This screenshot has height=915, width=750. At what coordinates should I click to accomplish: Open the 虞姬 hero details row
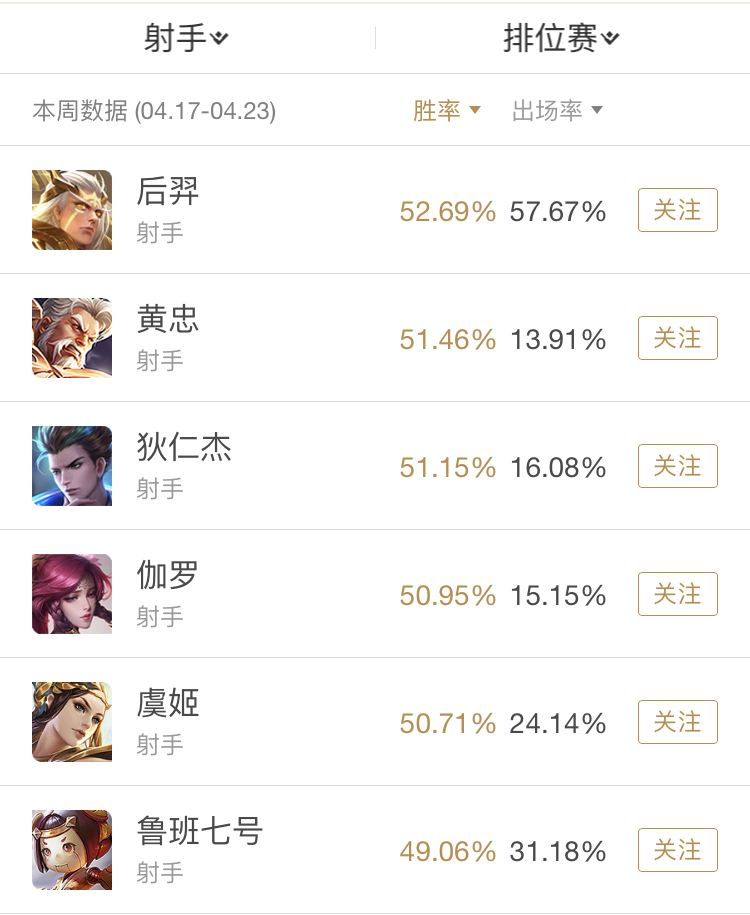click(x=168, y=722)
